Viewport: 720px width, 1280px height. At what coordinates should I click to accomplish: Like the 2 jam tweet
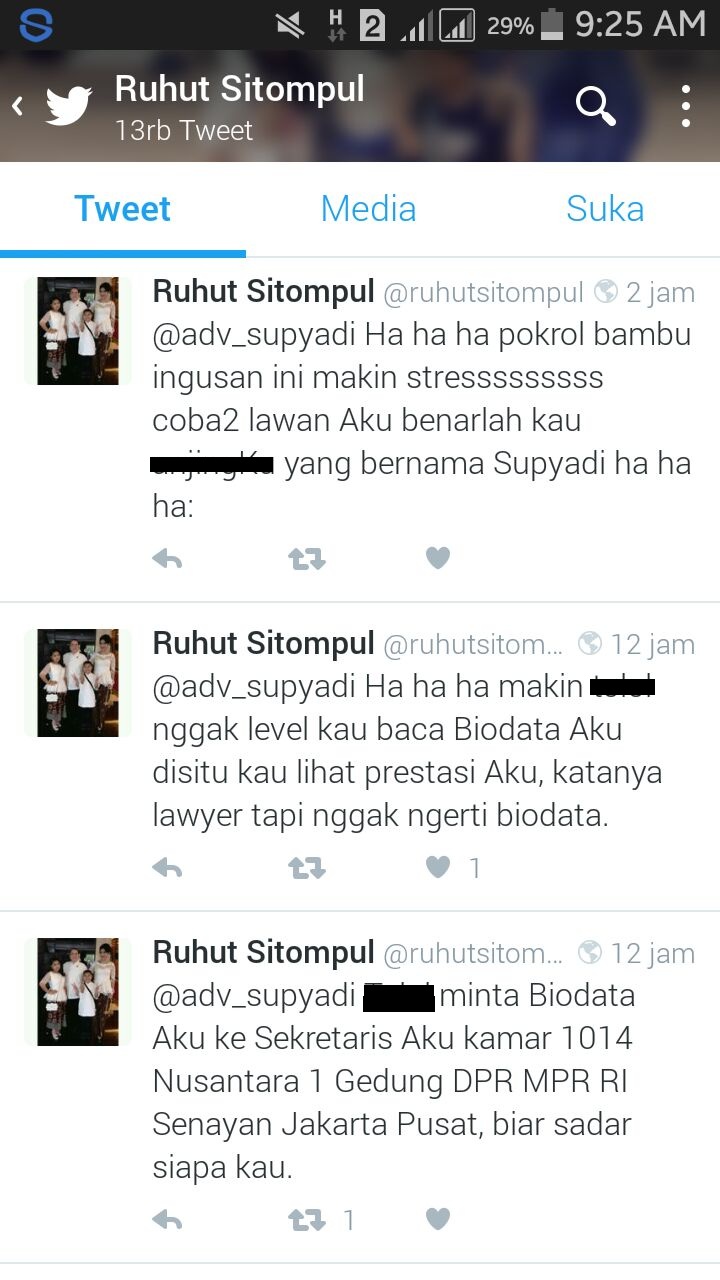point(438,559)
